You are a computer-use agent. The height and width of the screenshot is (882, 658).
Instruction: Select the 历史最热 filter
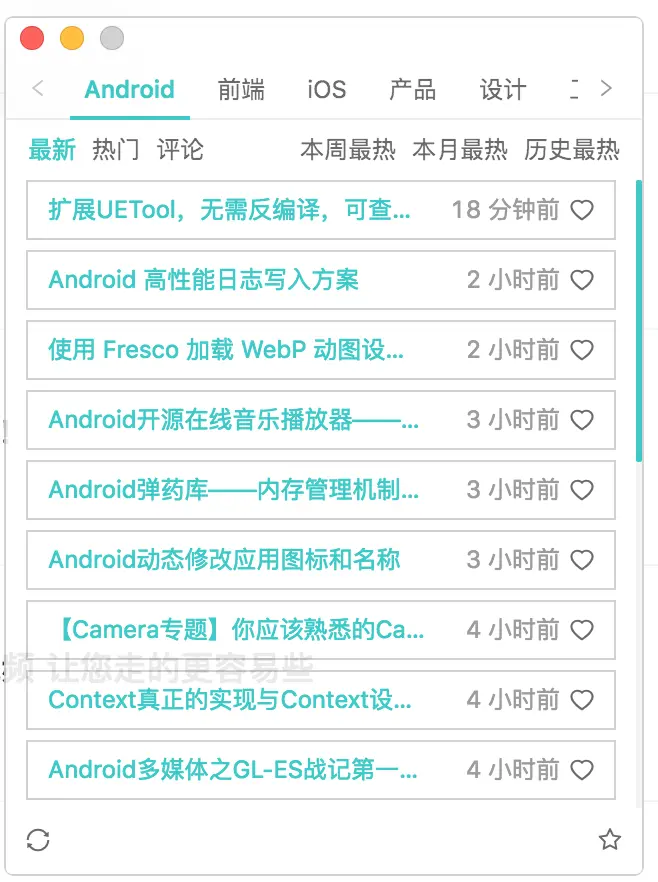[572, 150]
